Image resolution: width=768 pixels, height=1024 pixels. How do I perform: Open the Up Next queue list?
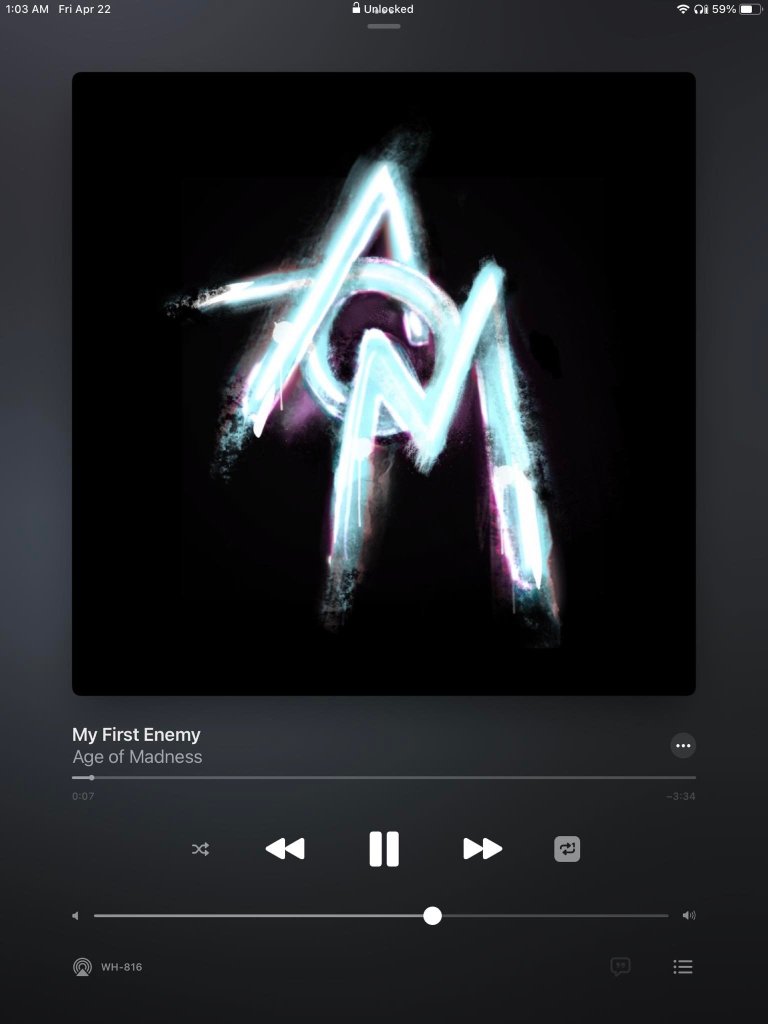pos(683,967)
